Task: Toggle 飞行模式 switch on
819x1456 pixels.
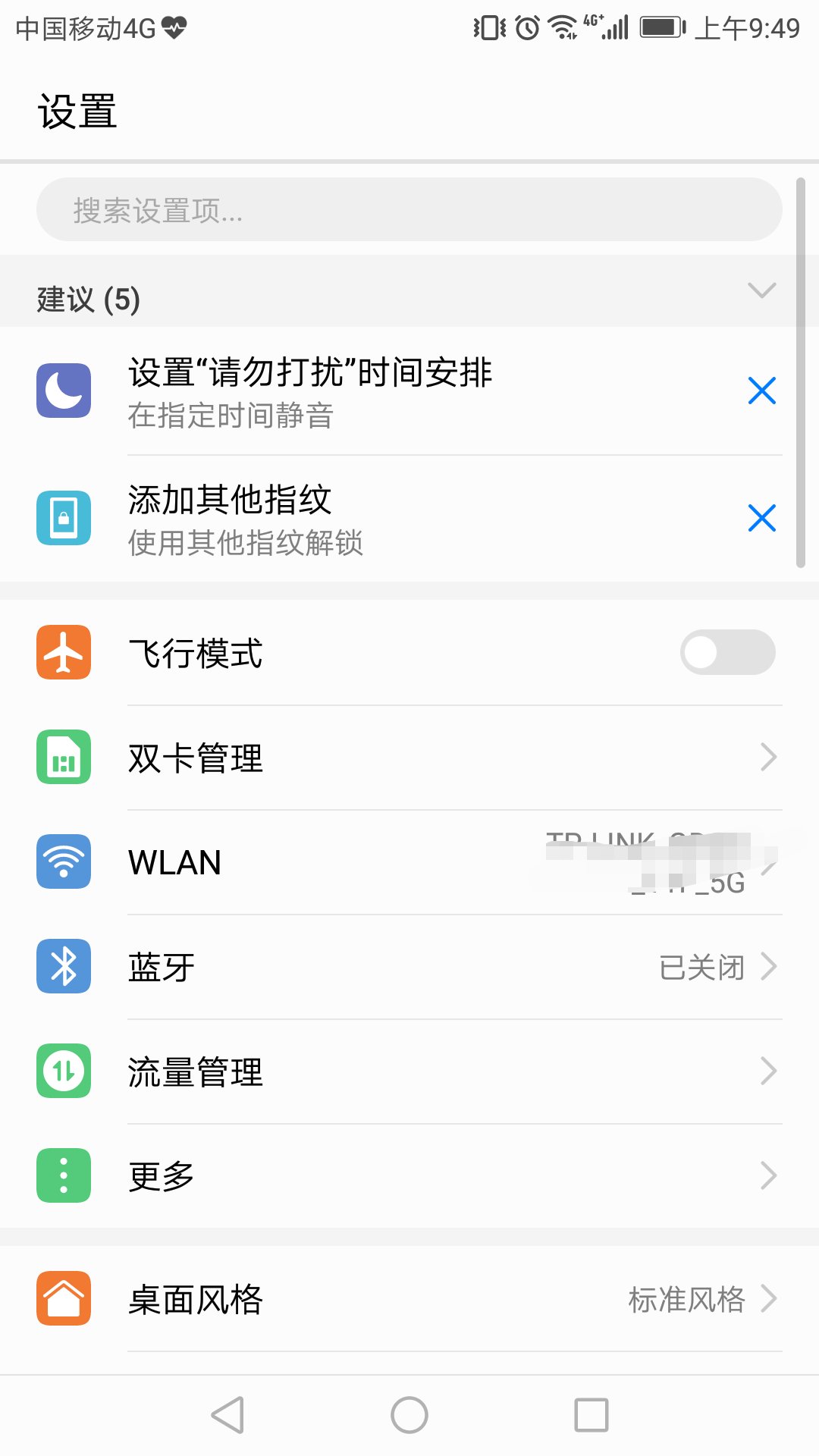Action: pos(726,653)
